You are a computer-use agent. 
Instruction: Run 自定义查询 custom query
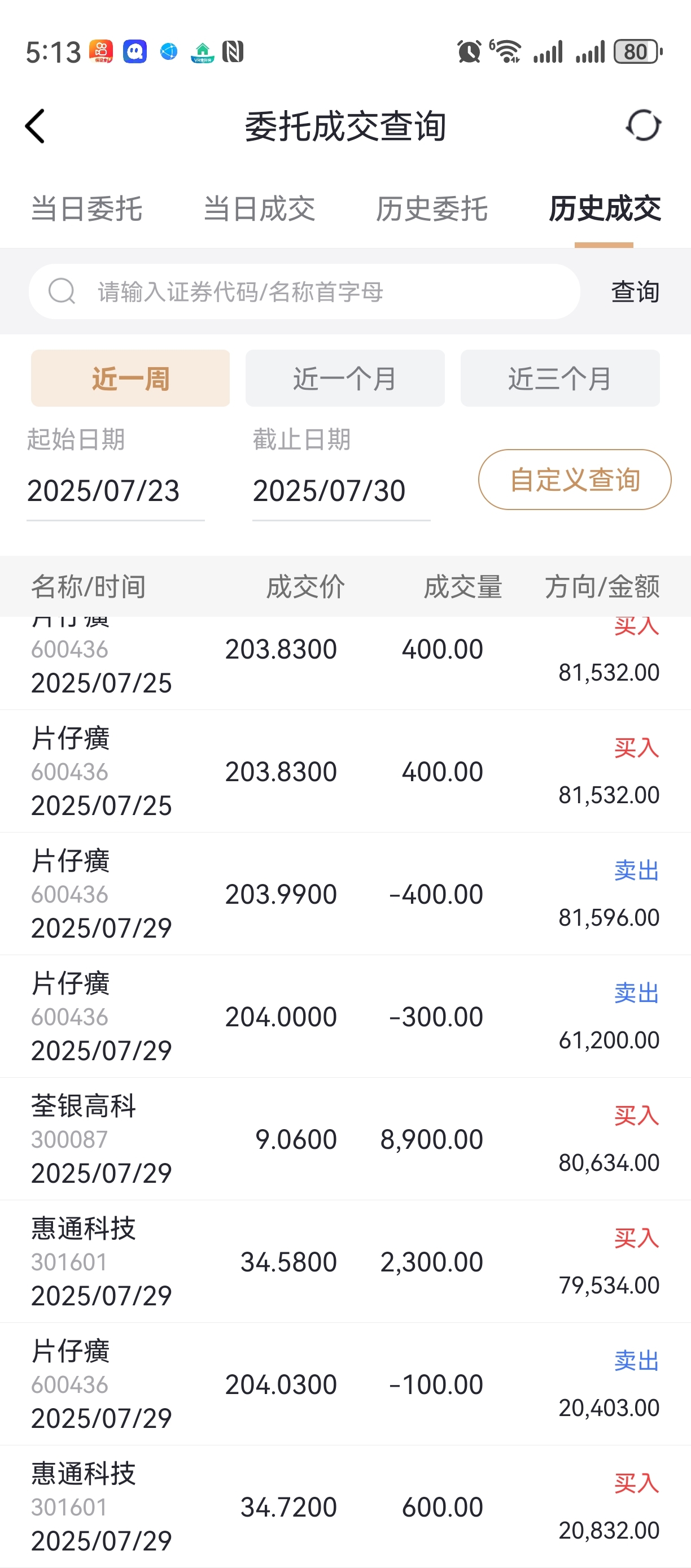[x=574, y=480]
